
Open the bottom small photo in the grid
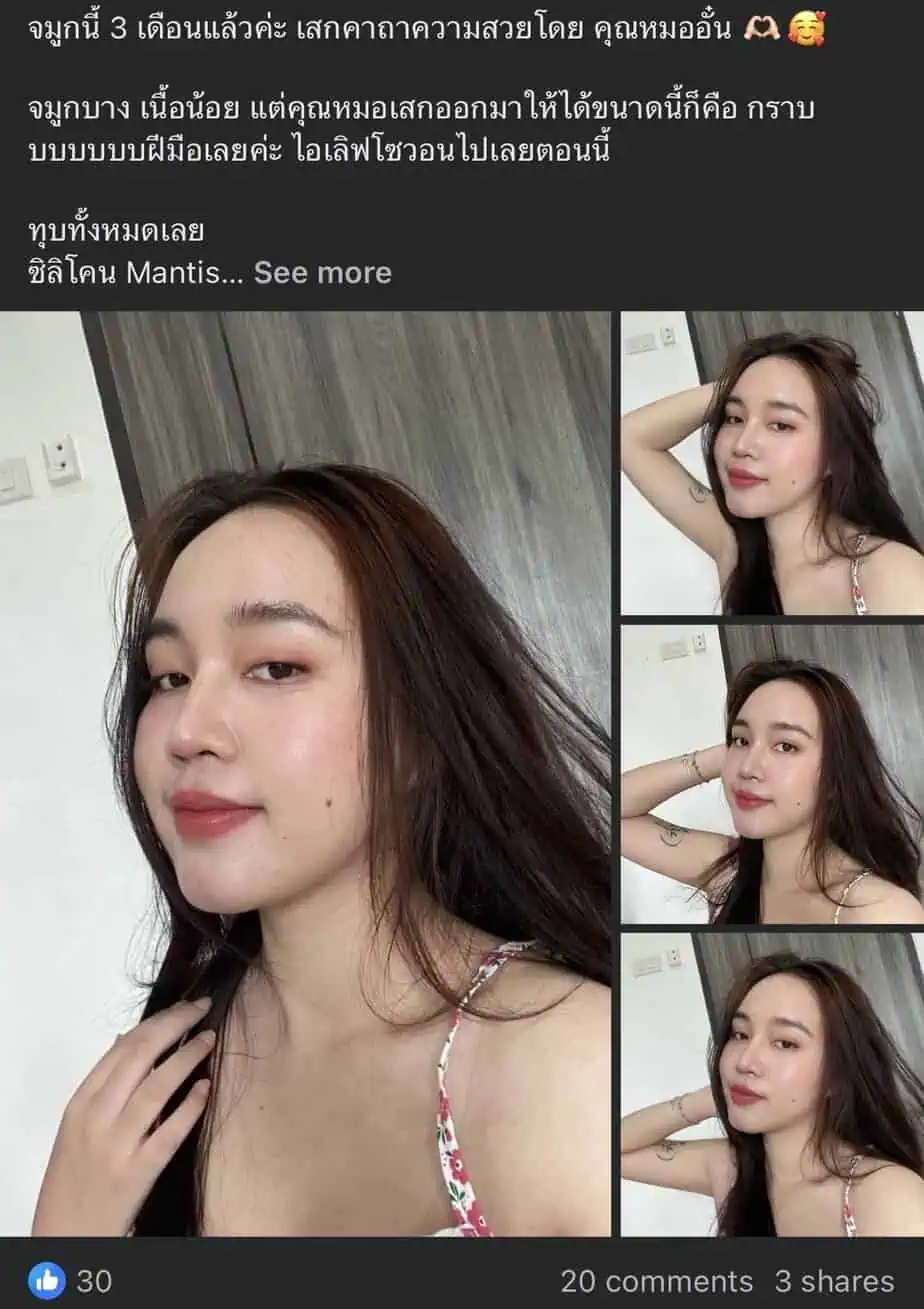(x=771, y=1084)
